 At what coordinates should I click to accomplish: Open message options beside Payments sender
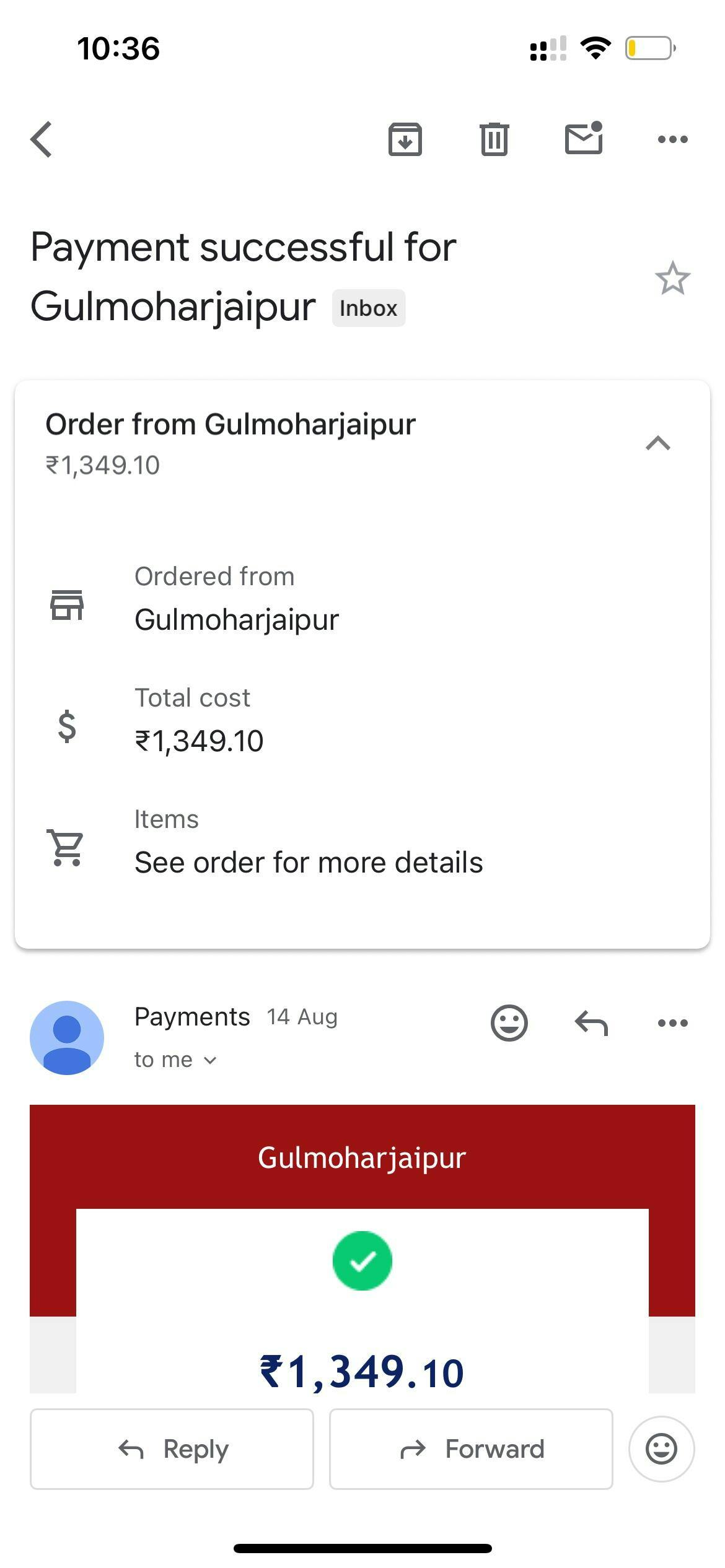(673, 1022)
